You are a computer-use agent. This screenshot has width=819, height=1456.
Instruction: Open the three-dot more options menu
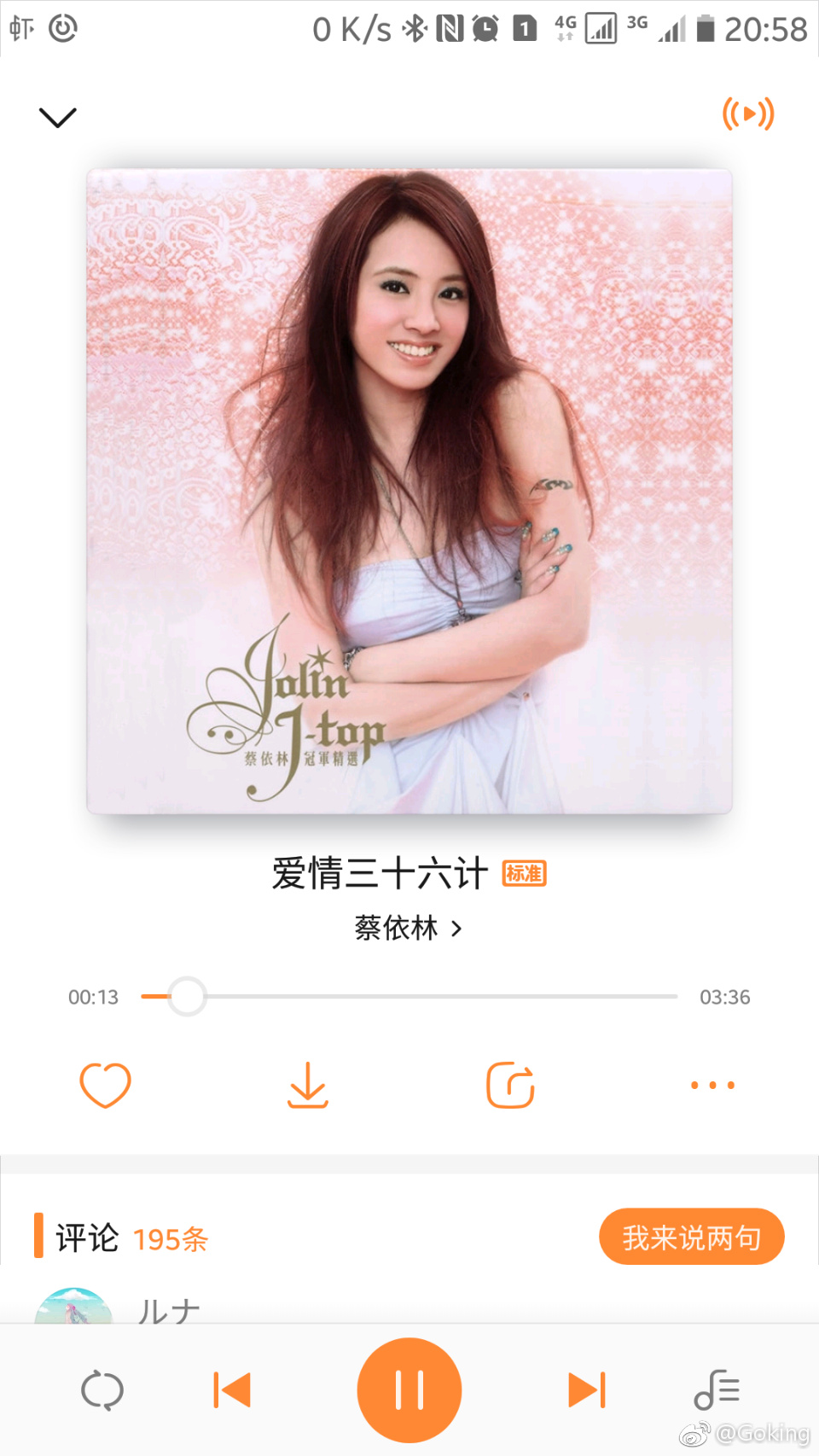pos(712,1085)
